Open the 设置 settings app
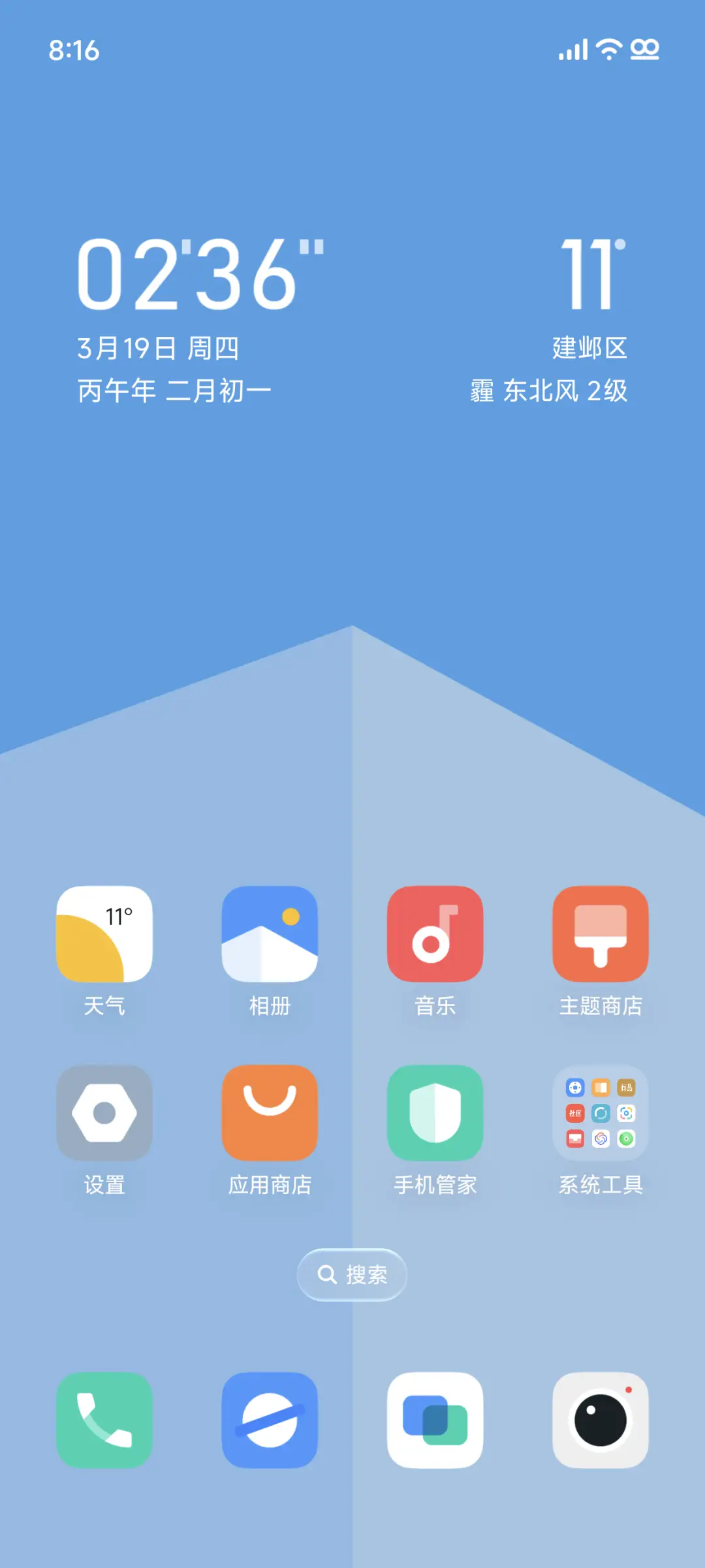Viewport: 705px width, 1568px height. click(106, 1114)
